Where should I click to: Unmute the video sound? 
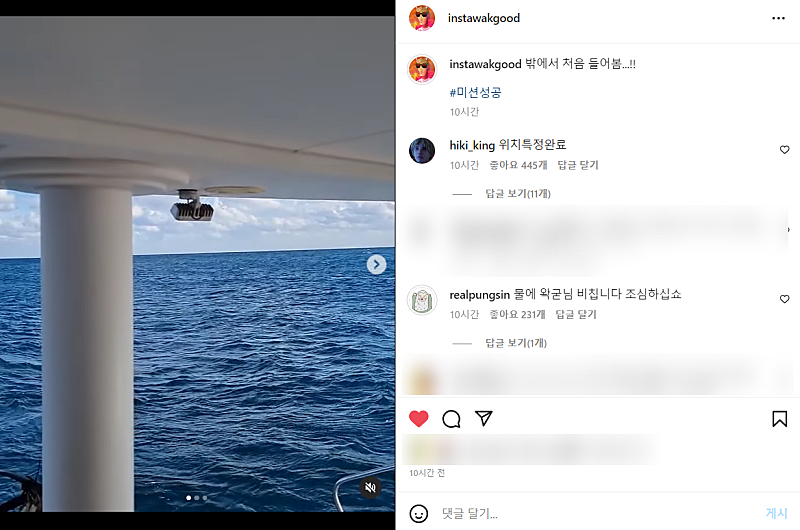click(x=370, y=487)
